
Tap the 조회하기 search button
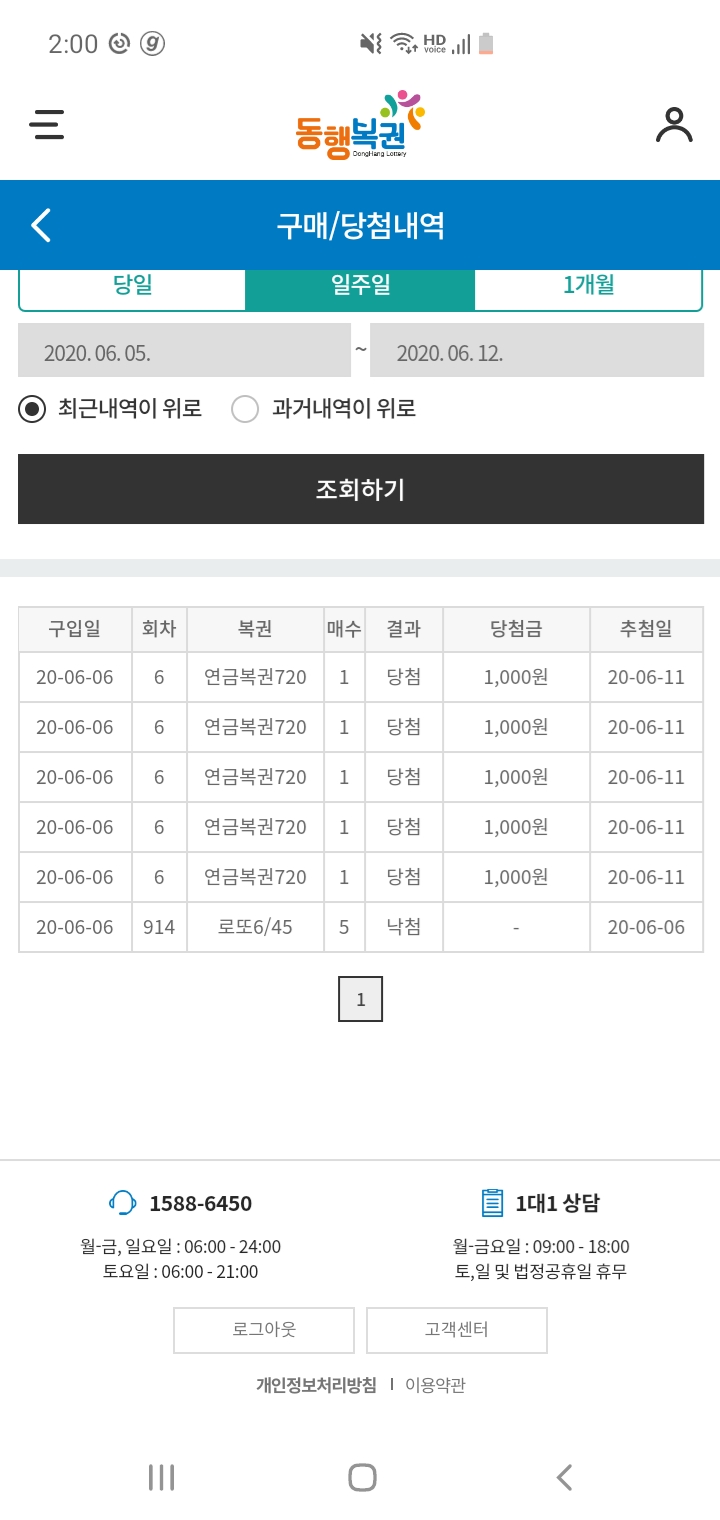click(360, 489)
